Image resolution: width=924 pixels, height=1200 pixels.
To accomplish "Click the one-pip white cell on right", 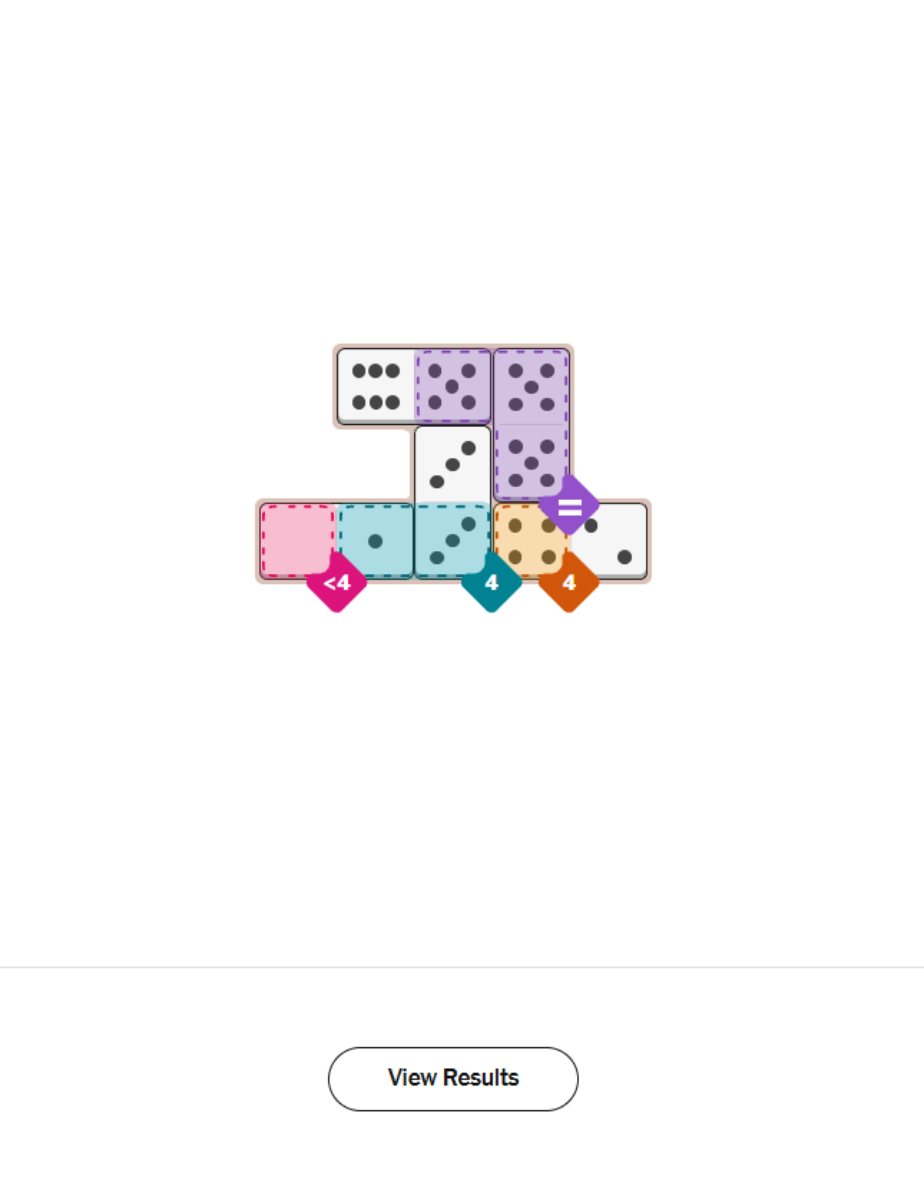I will pyautogui.click(x=610, y=540).
